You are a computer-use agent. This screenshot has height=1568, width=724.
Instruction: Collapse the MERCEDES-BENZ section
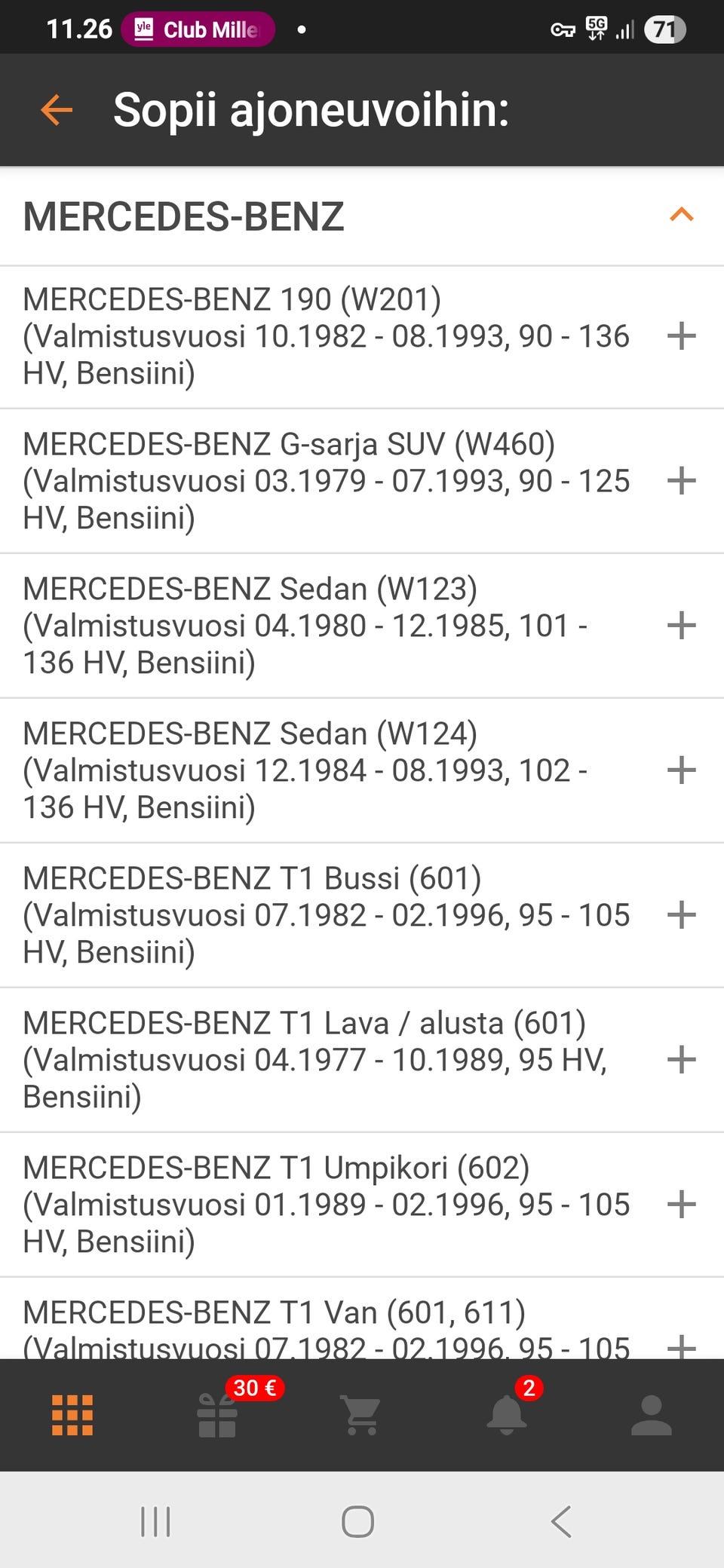pos(681,216)
